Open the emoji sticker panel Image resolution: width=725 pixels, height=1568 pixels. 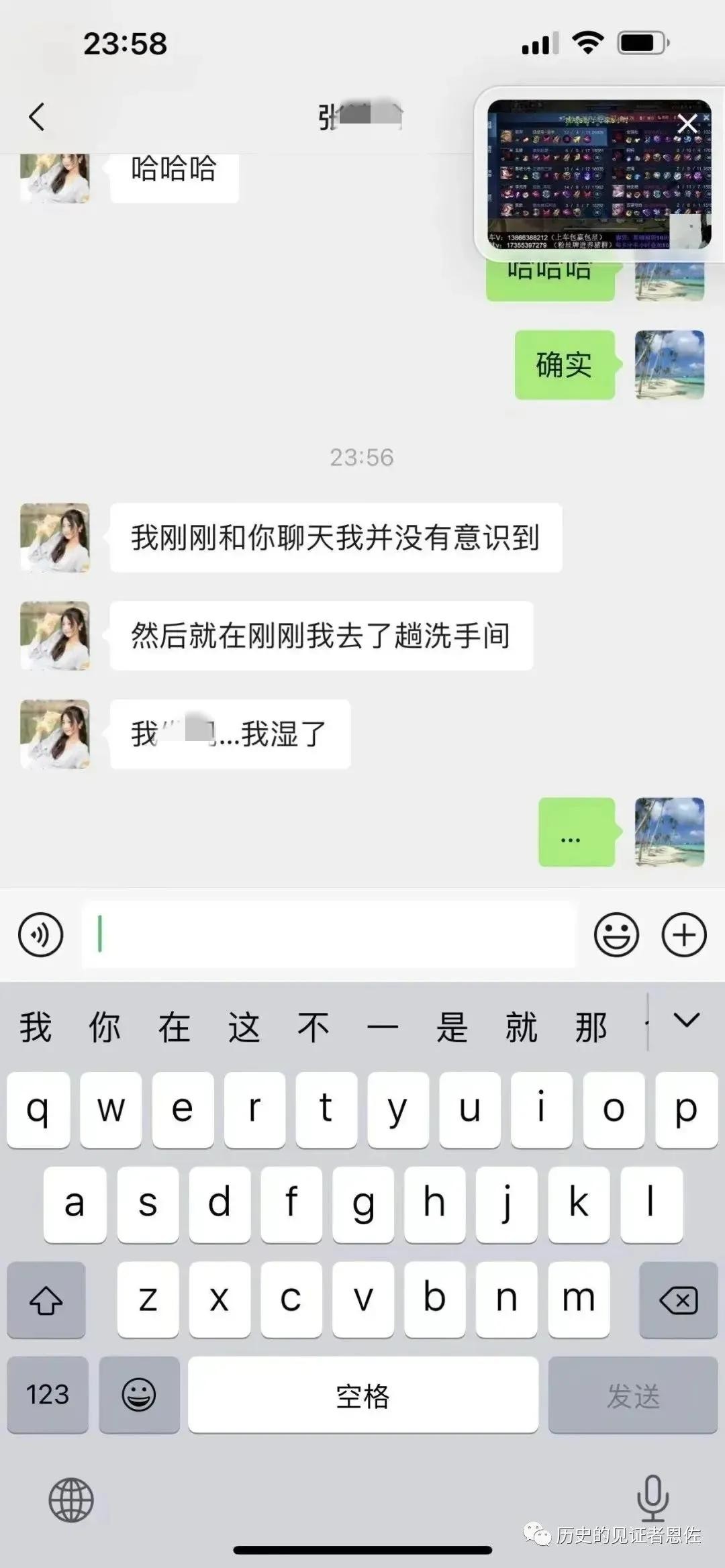pos(616,934)
